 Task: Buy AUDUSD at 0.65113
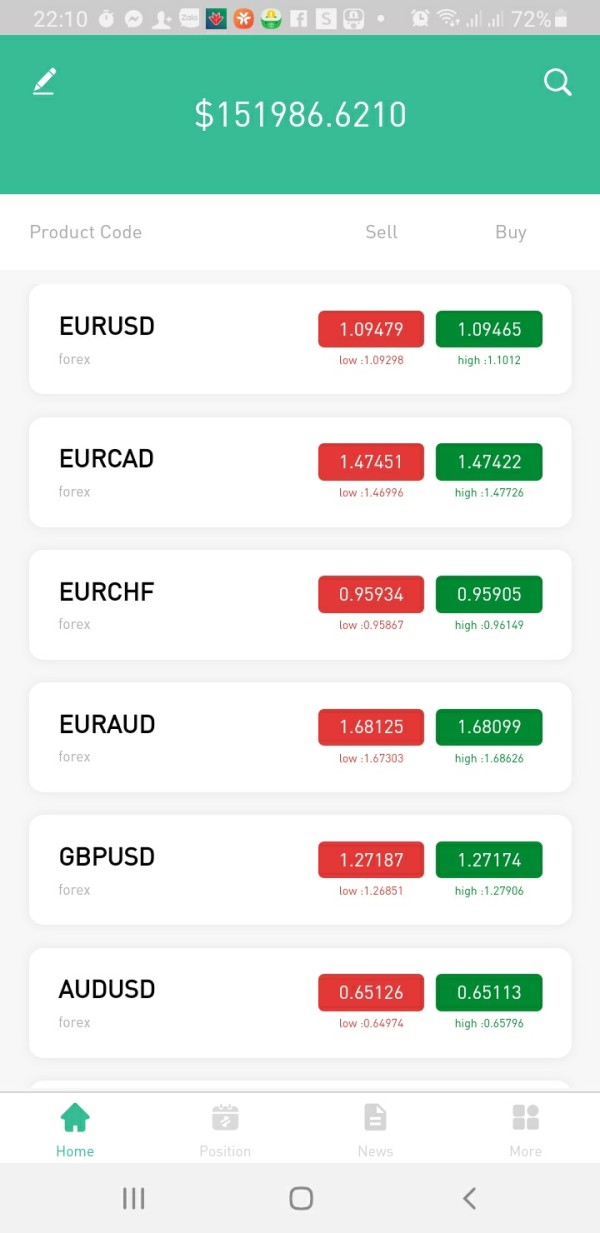(489, 992)
